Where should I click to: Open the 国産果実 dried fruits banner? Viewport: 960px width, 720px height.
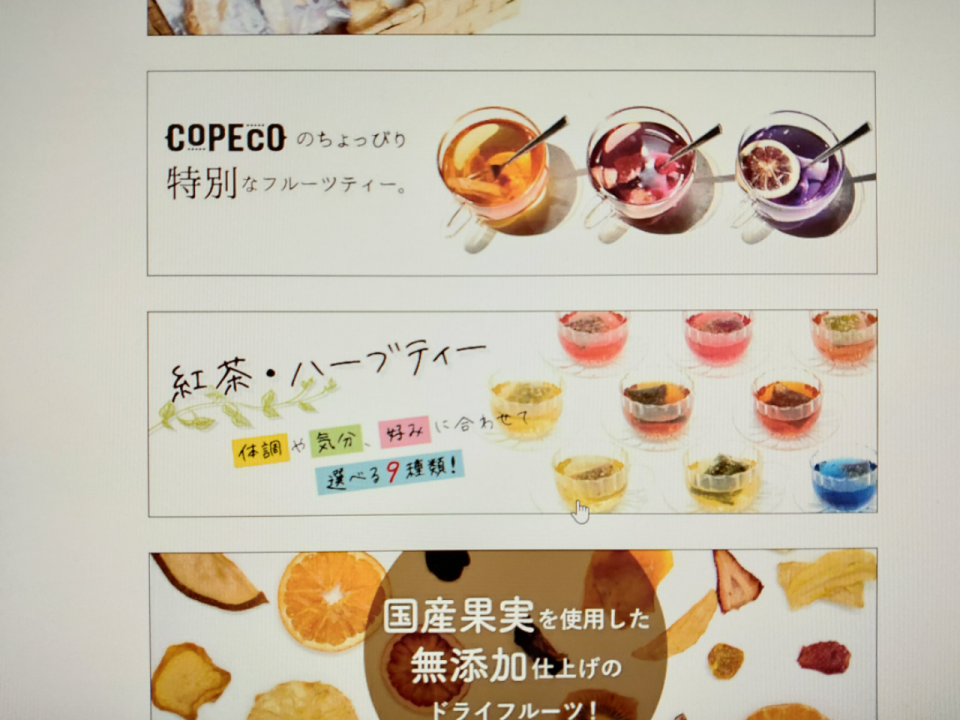[x=512, y=635]
